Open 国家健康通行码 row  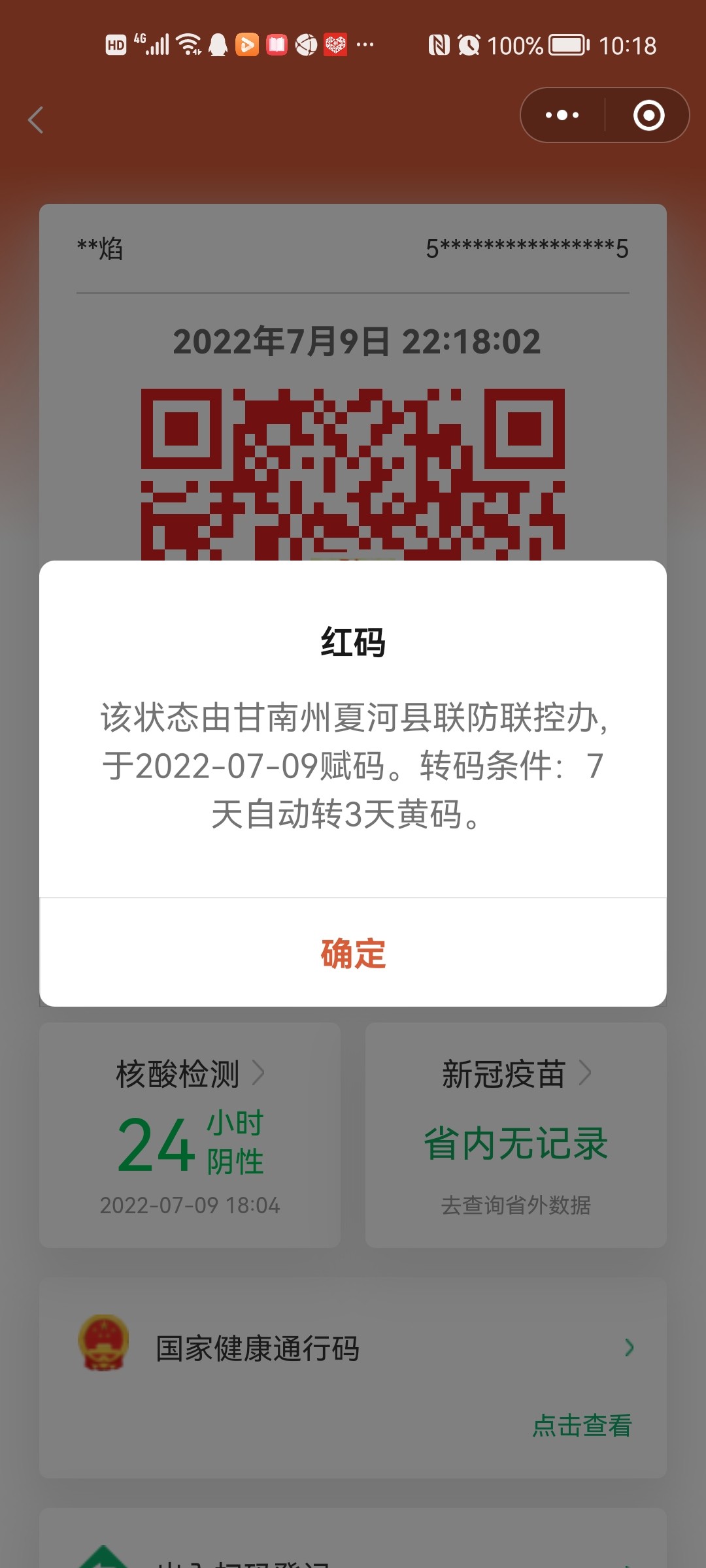353,1347
